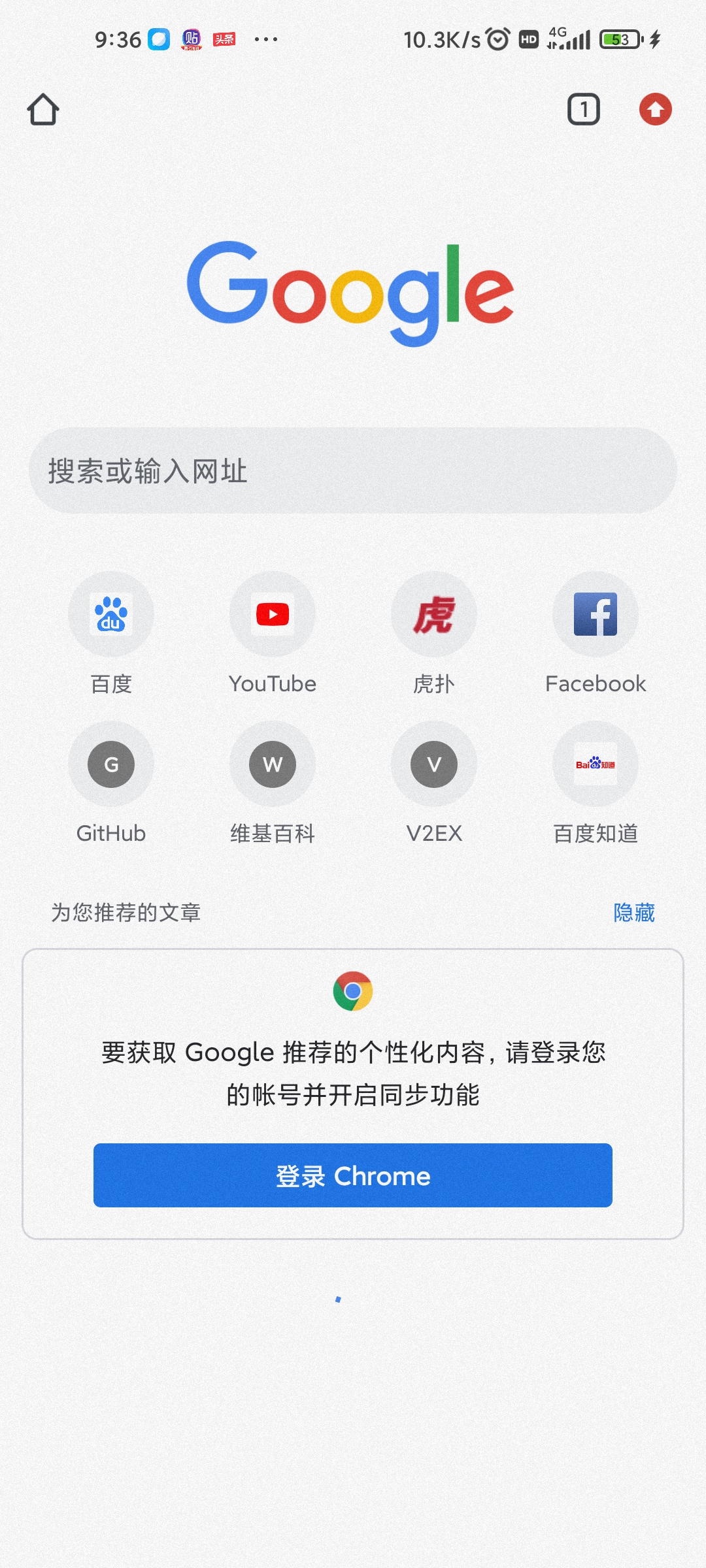This screenshot has height=1568, width=706.
Task: Open the V2EX shortcut icon
Action: [x=434, y=764]
